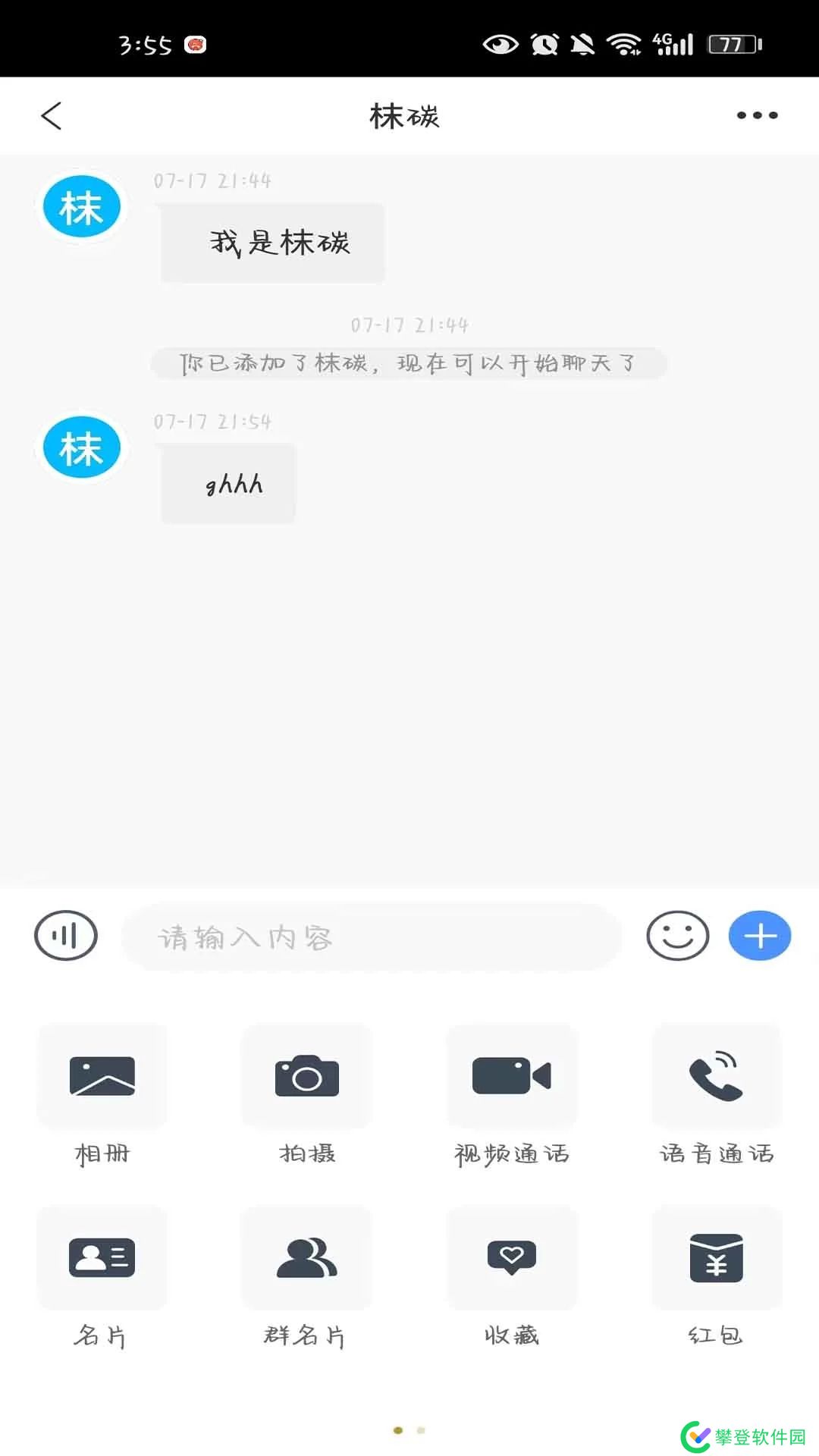Viewport: 819px width, 1456px height.
Task: Focus the 请输入内容 message field
Action: click(372, 937)
